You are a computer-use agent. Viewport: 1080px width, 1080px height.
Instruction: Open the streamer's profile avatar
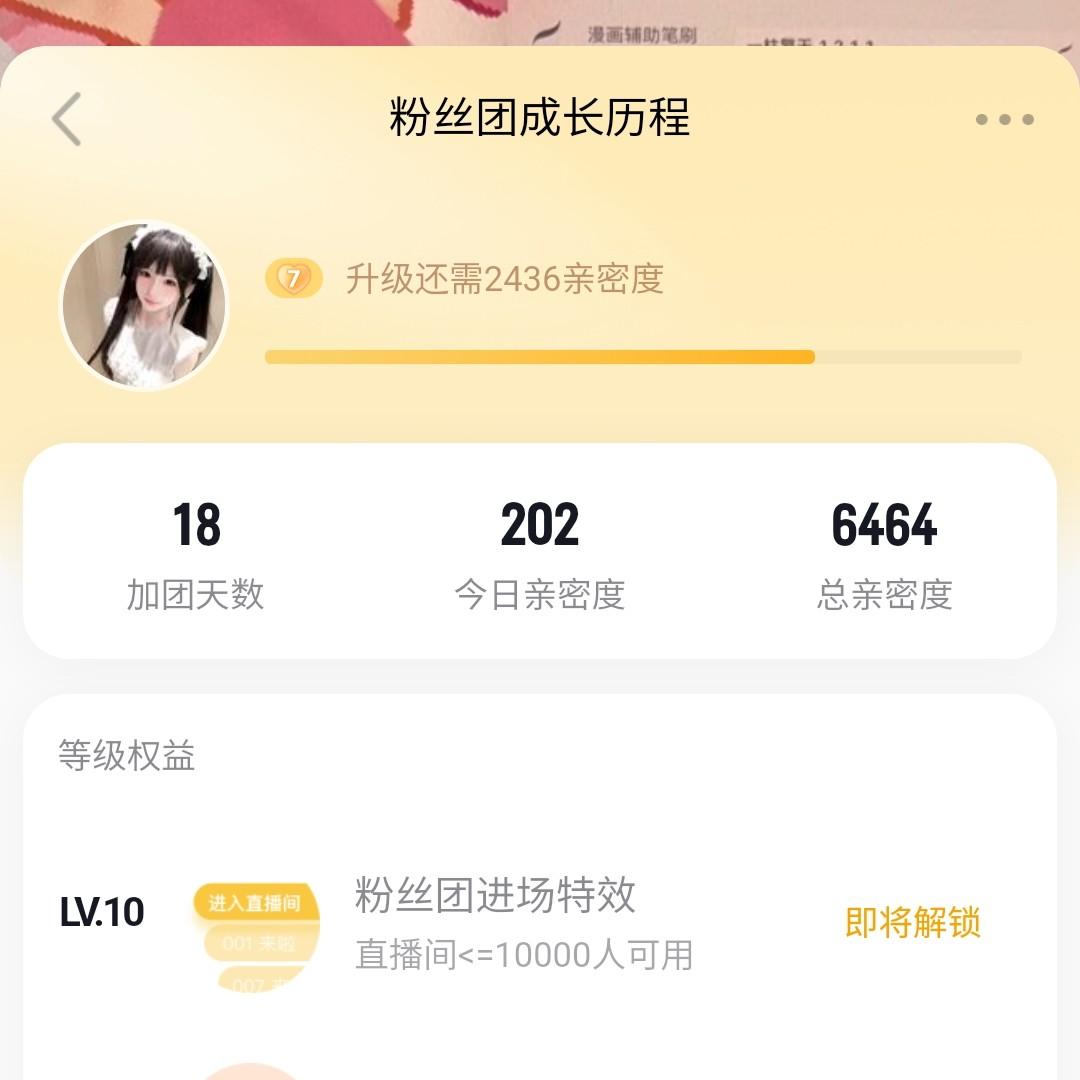coord(145,305)
